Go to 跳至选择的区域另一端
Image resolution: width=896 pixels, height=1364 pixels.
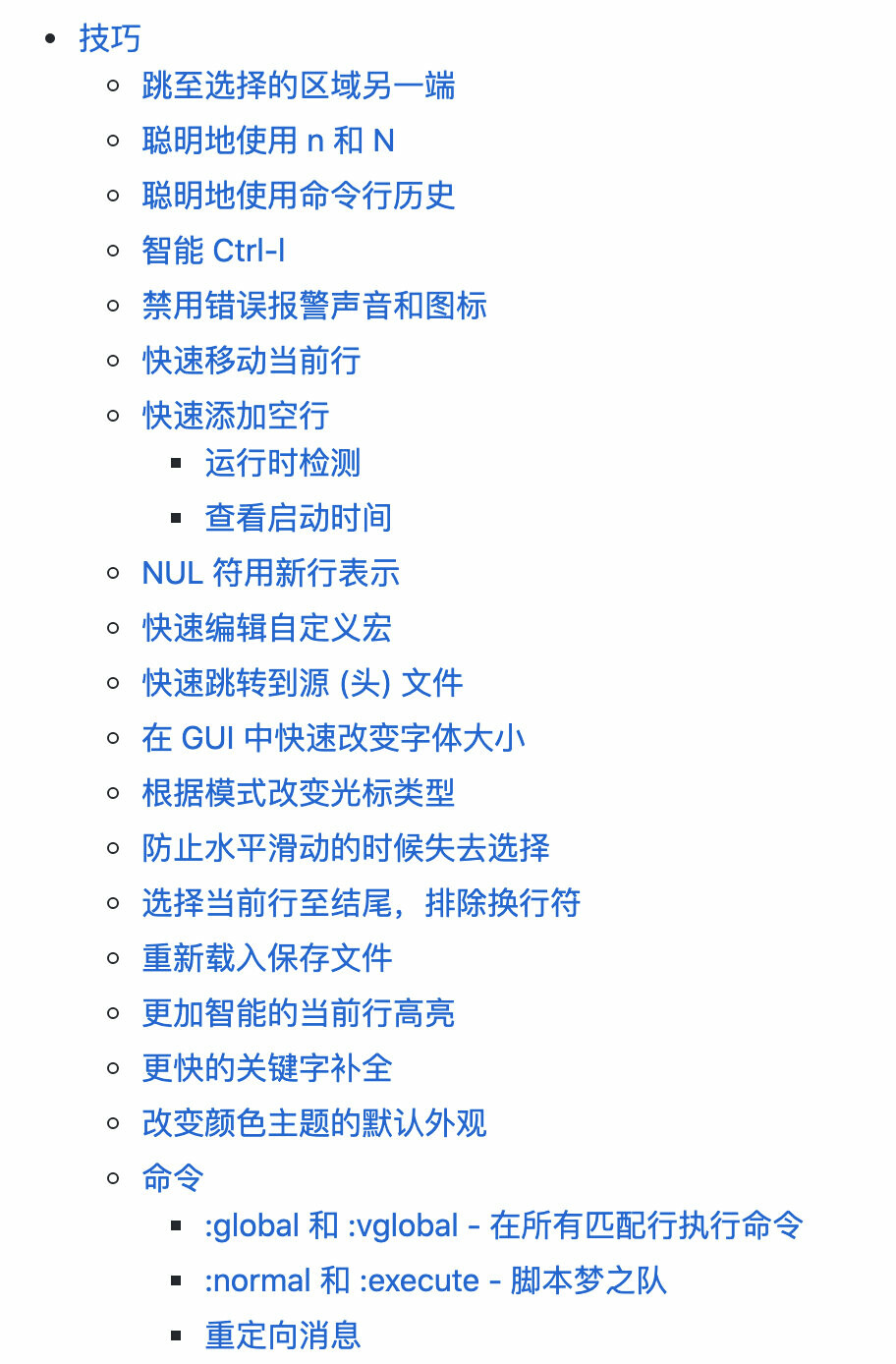(298, 85)
